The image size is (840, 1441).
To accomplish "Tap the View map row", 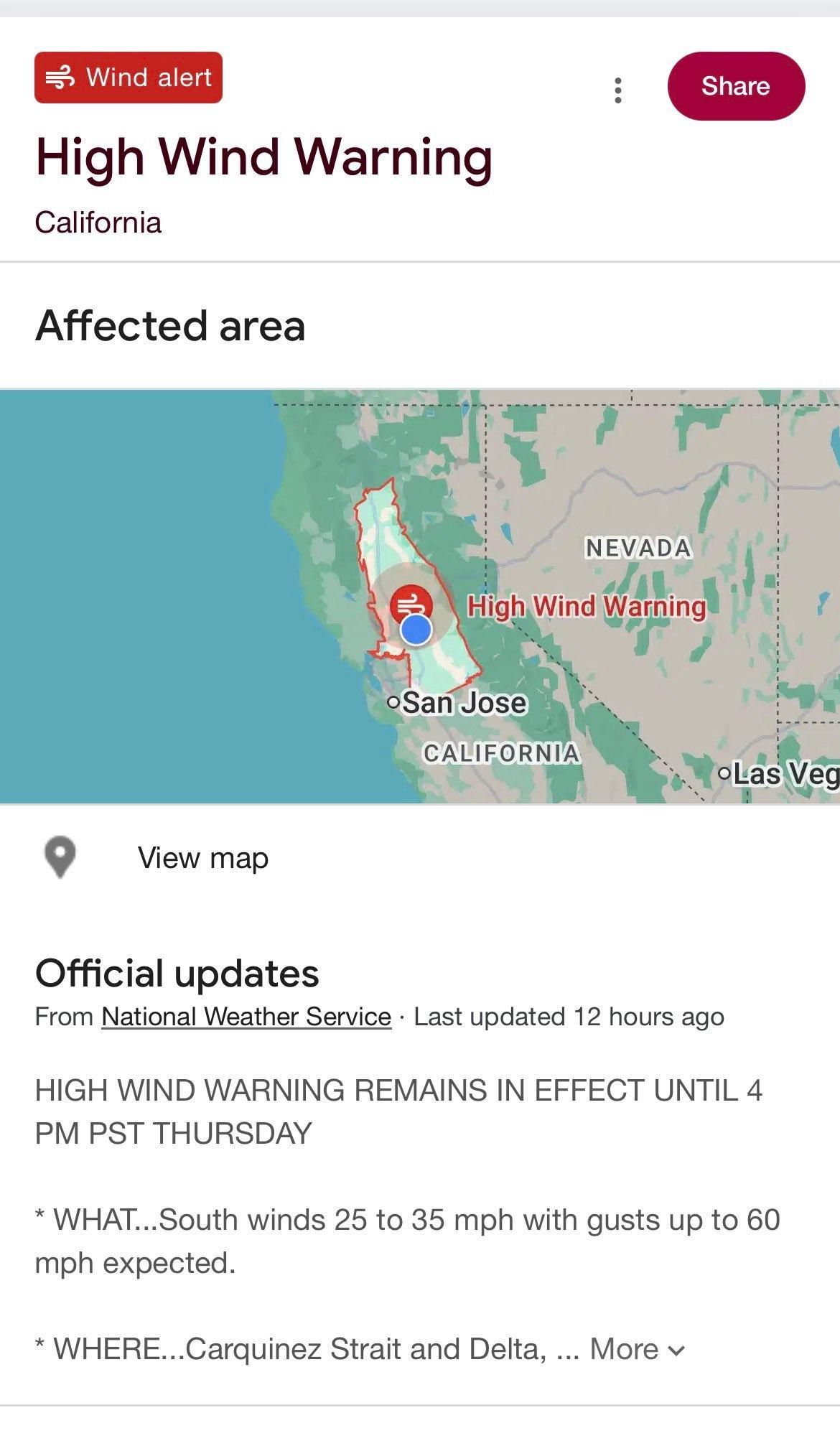I will 203,858.
